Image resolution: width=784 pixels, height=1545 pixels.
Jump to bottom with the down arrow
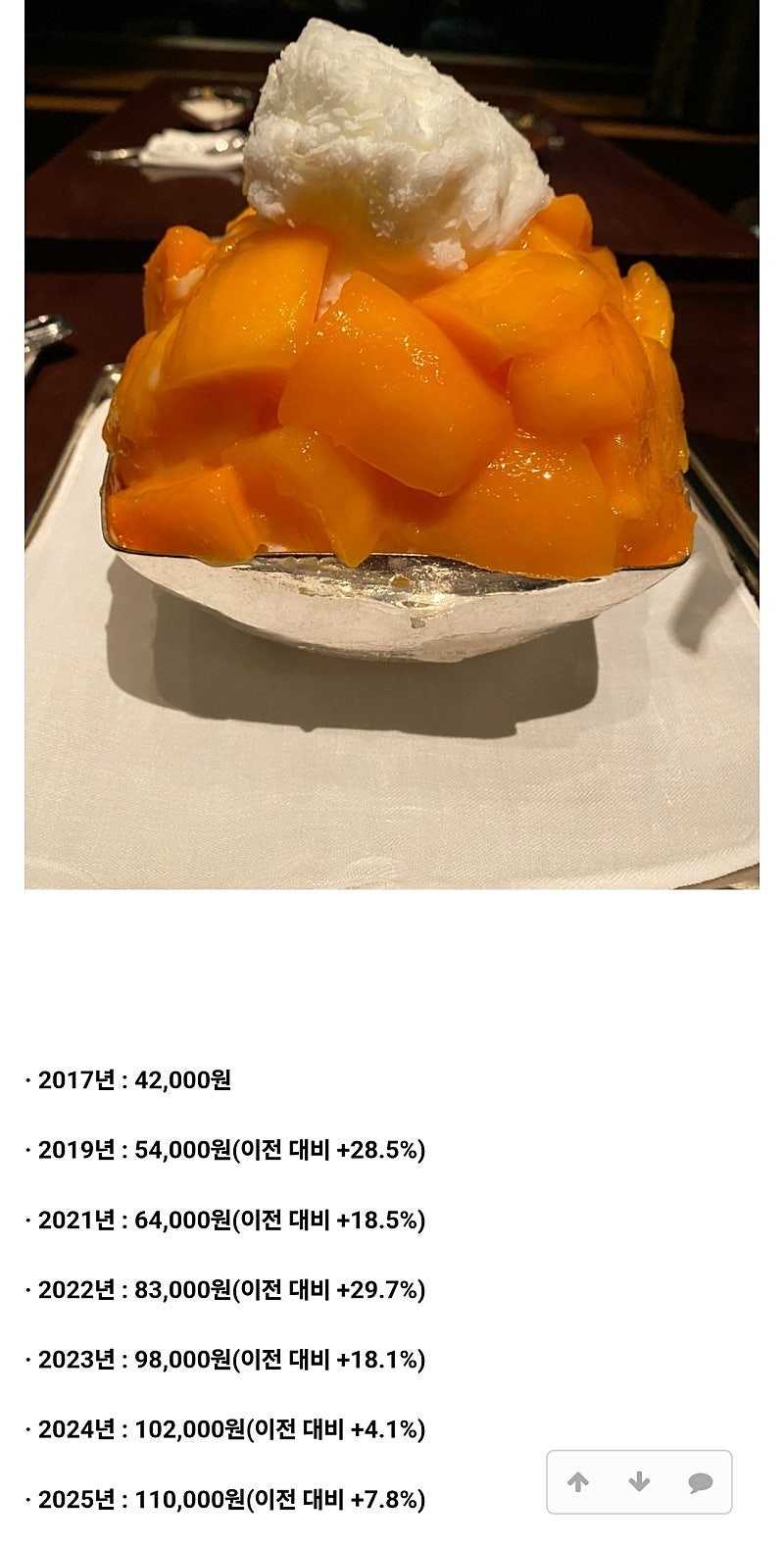pos(639,1482)
